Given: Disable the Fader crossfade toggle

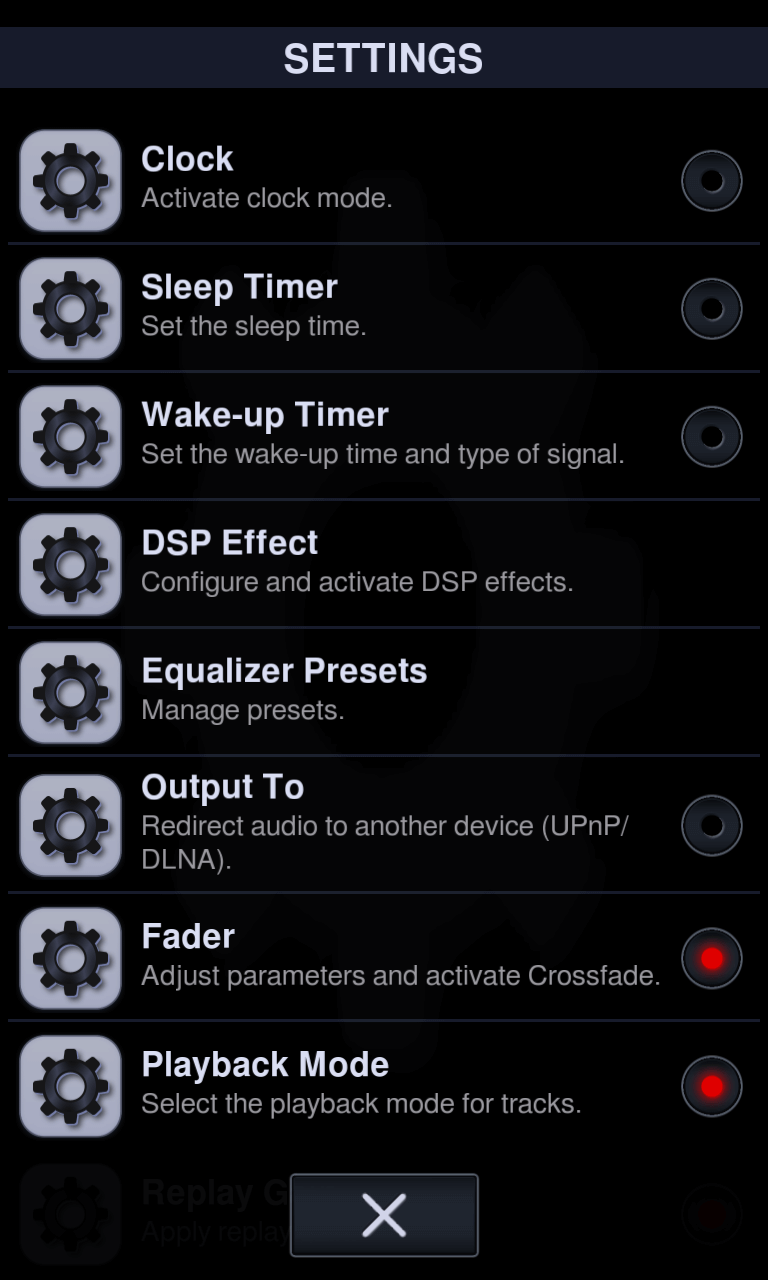Looking at the screenshot, I should (x=711, y=958).
